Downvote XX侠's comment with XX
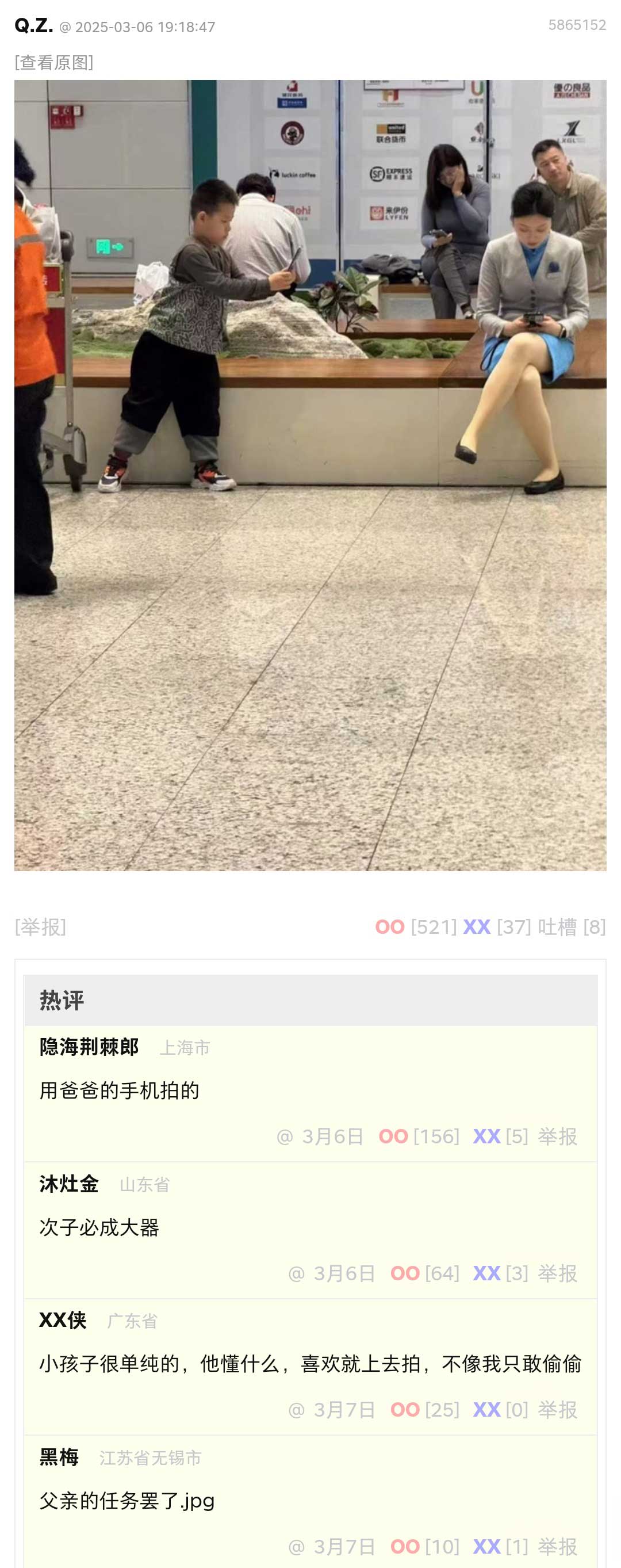This screenshot has height=1568, width=621. (486, 1410)
